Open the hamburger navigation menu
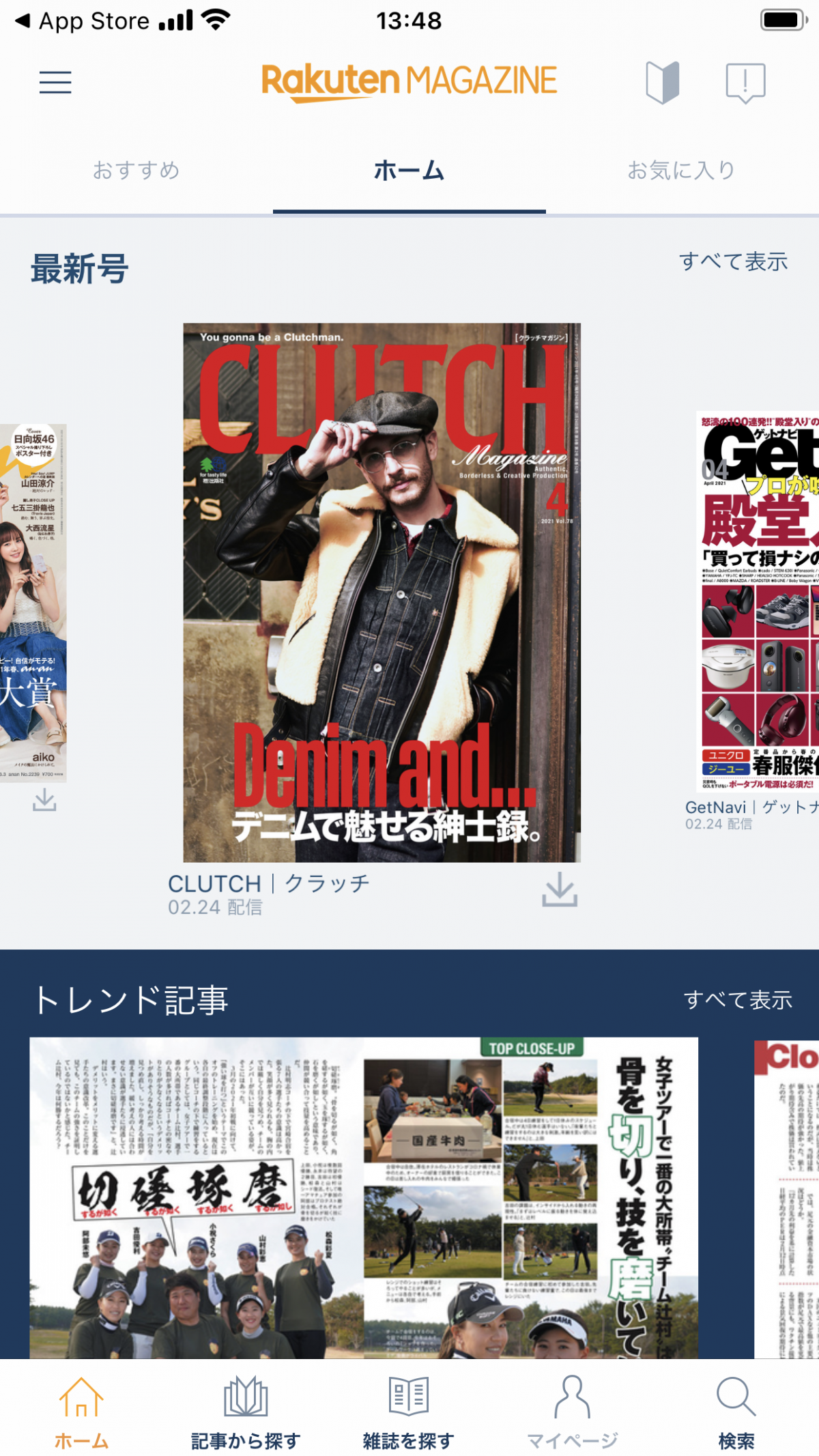This screenshot has width=819, height=1456. click(x=56, y=81)
